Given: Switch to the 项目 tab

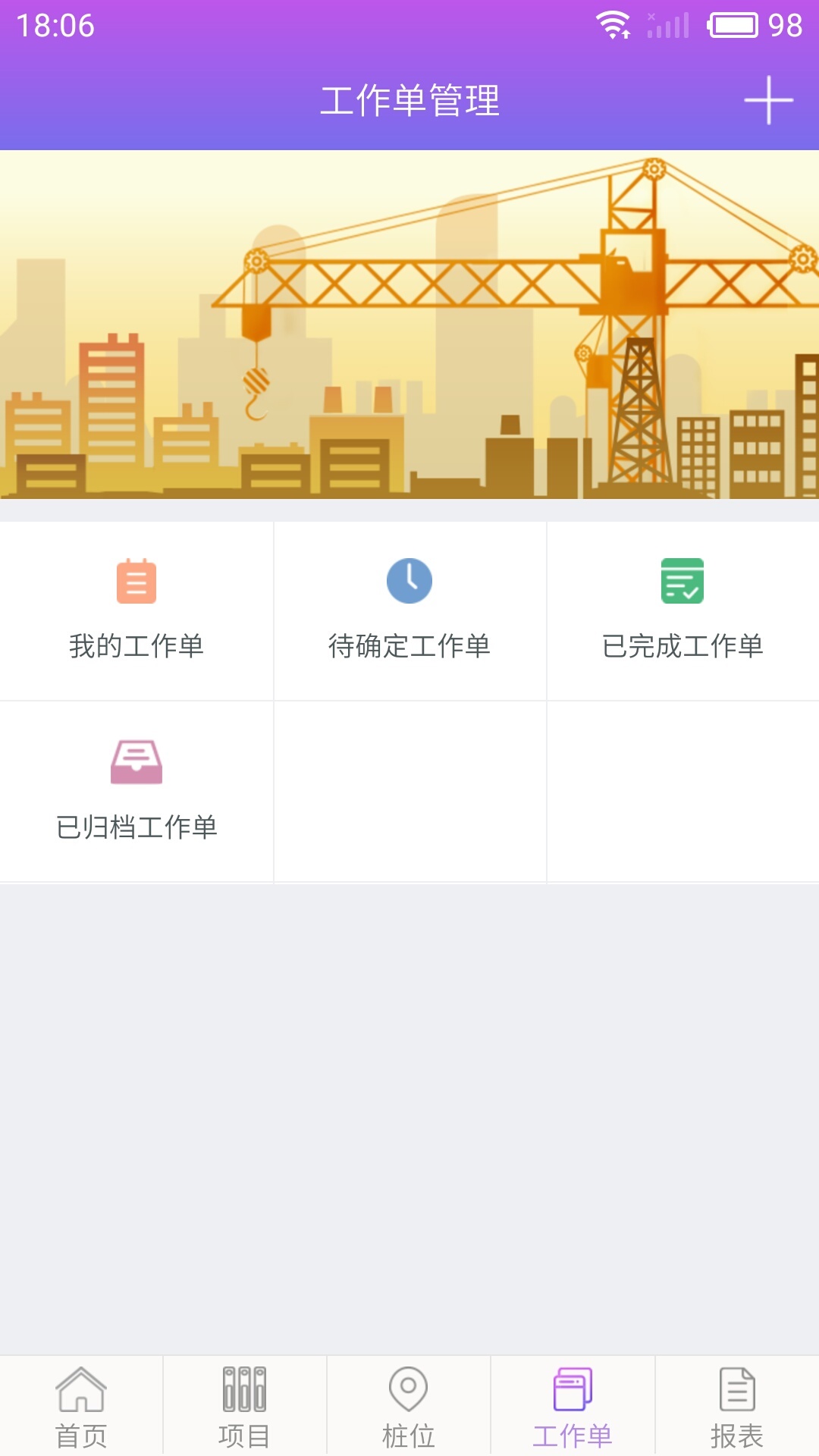Looking at the screenshot, I should click(x=244, y=1407).
